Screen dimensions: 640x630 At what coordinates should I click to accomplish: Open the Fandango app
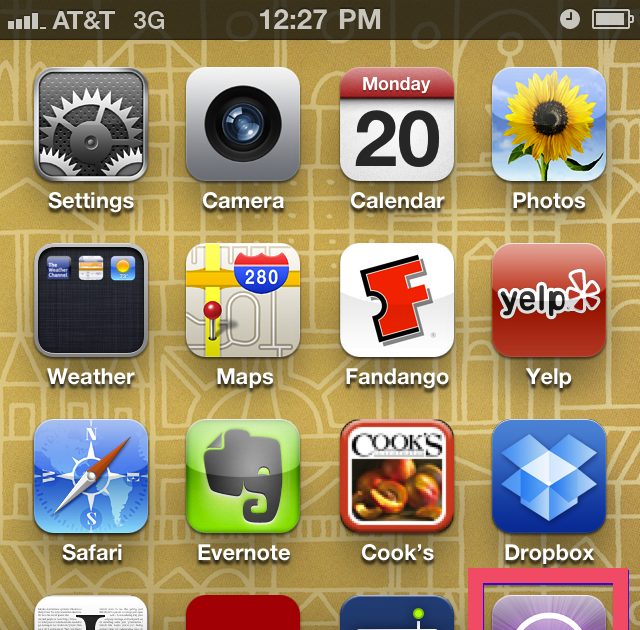click(397, 300)
